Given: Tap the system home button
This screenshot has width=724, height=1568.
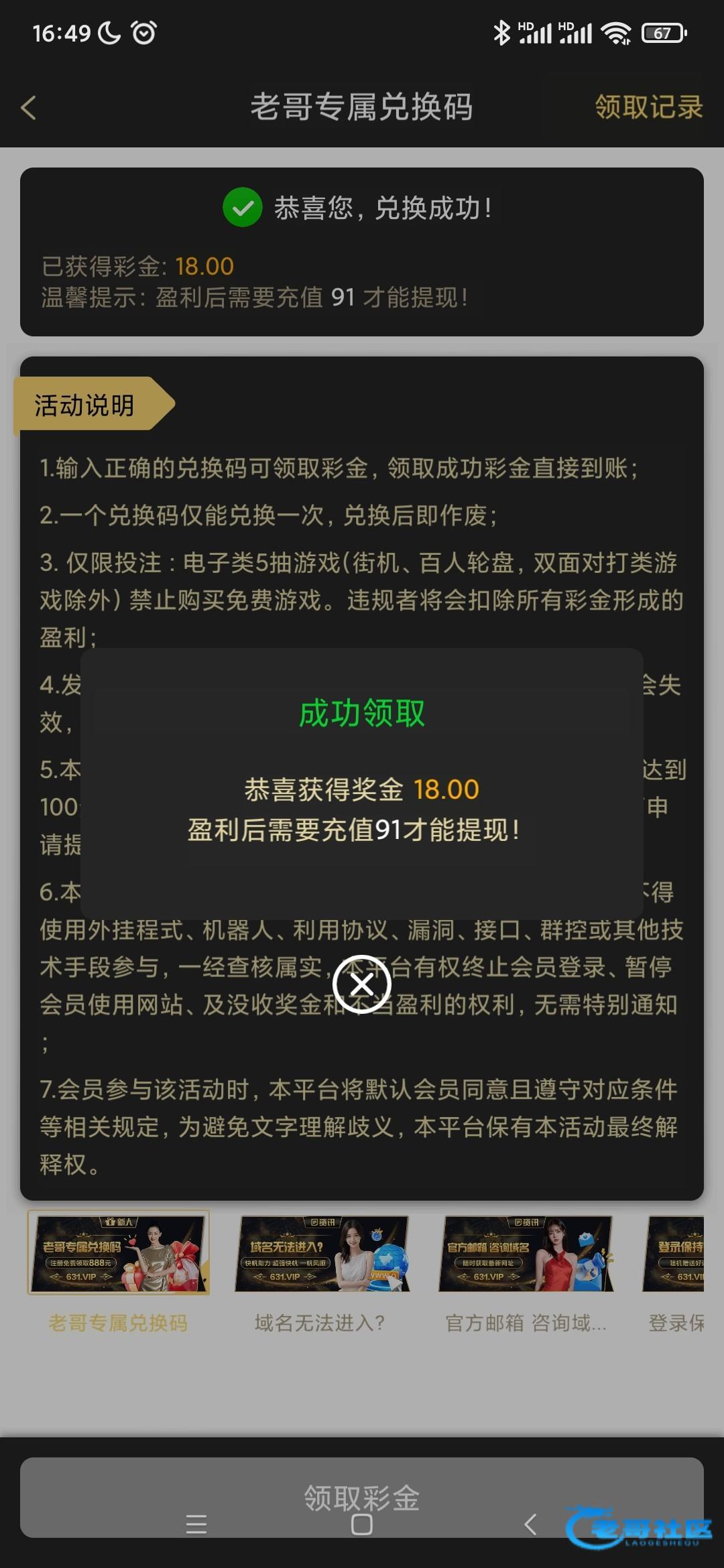Looking at the screenshot, I should click(362, 1525).
